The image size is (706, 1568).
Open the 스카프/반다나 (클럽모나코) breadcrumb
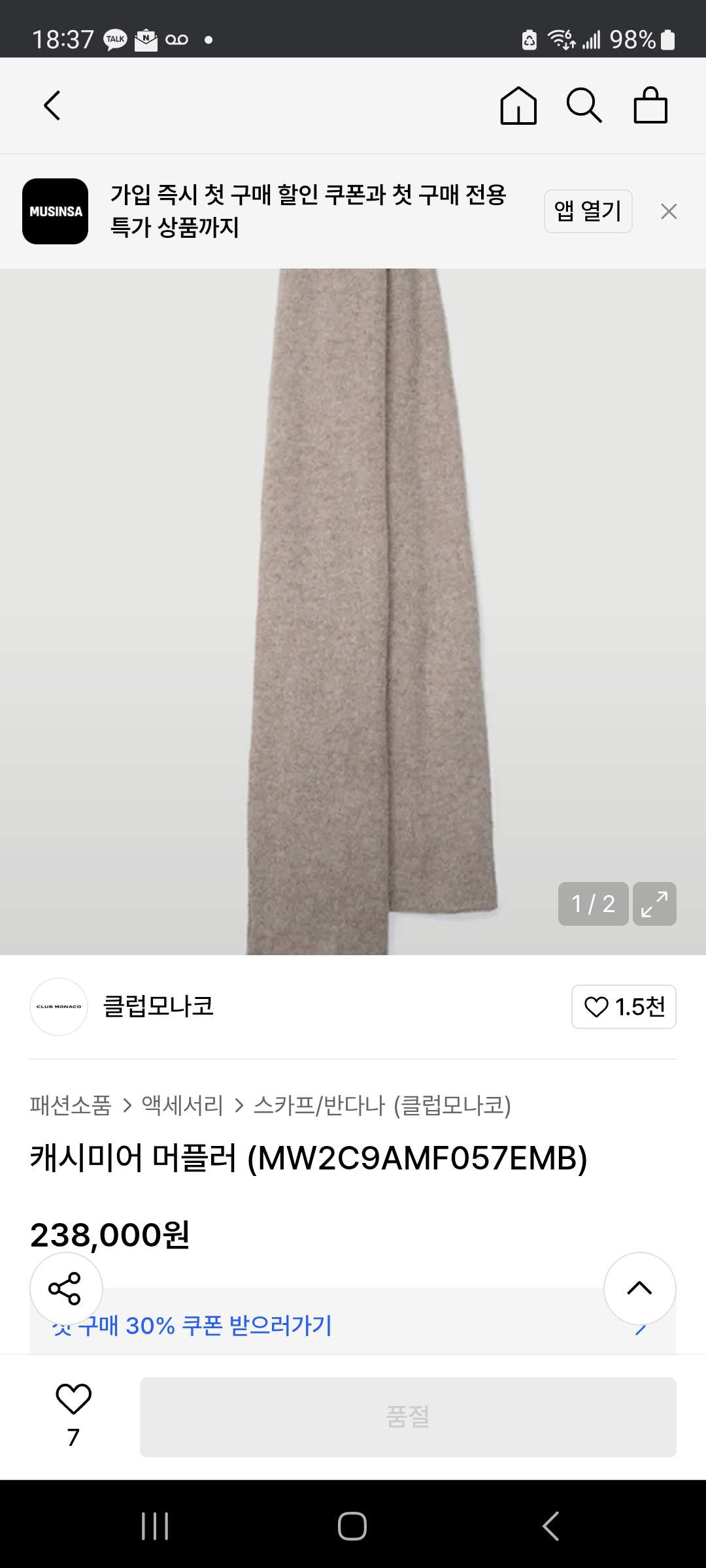click(x=382, y=1105)
